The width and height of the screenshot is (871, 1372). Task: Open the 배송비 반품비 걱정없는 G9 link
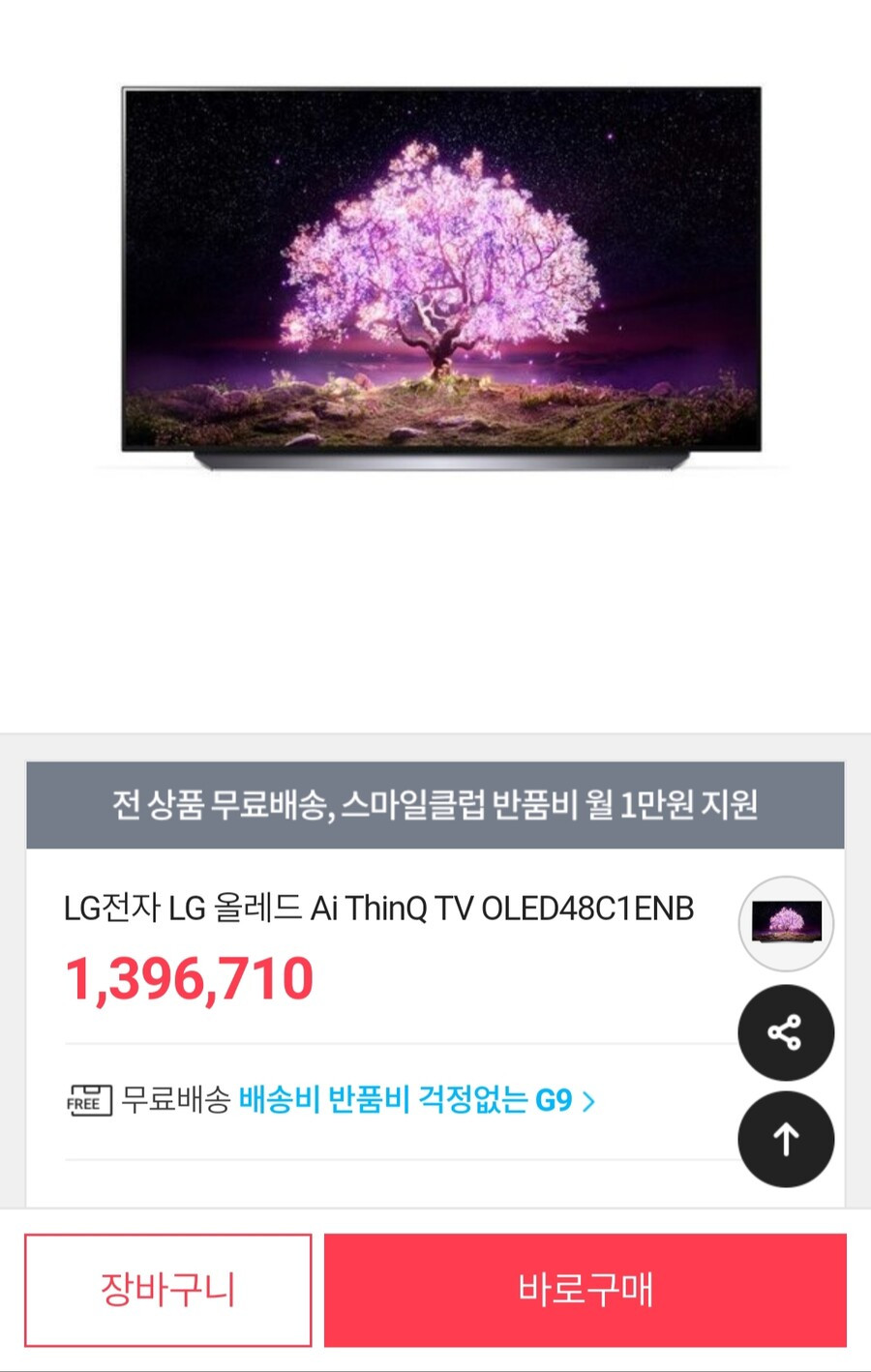point(416,1100)
